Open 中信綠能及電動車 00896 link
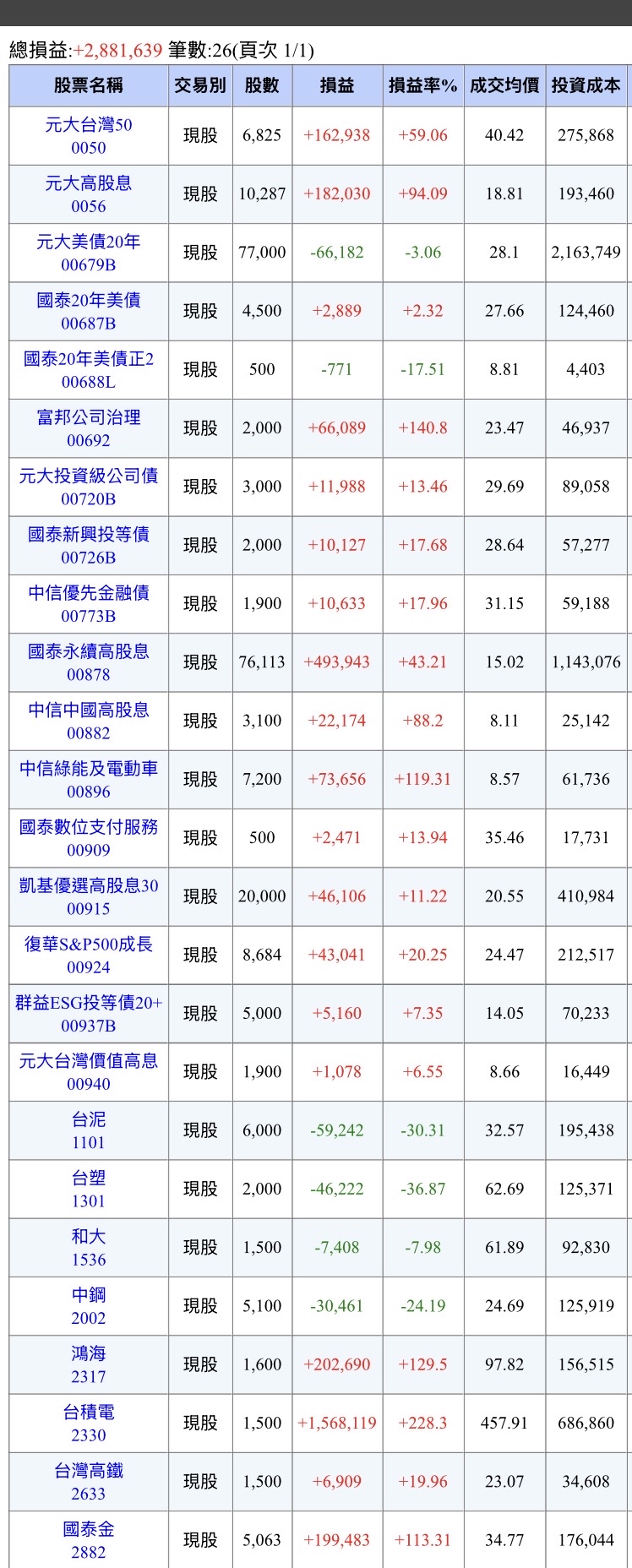 88,779
